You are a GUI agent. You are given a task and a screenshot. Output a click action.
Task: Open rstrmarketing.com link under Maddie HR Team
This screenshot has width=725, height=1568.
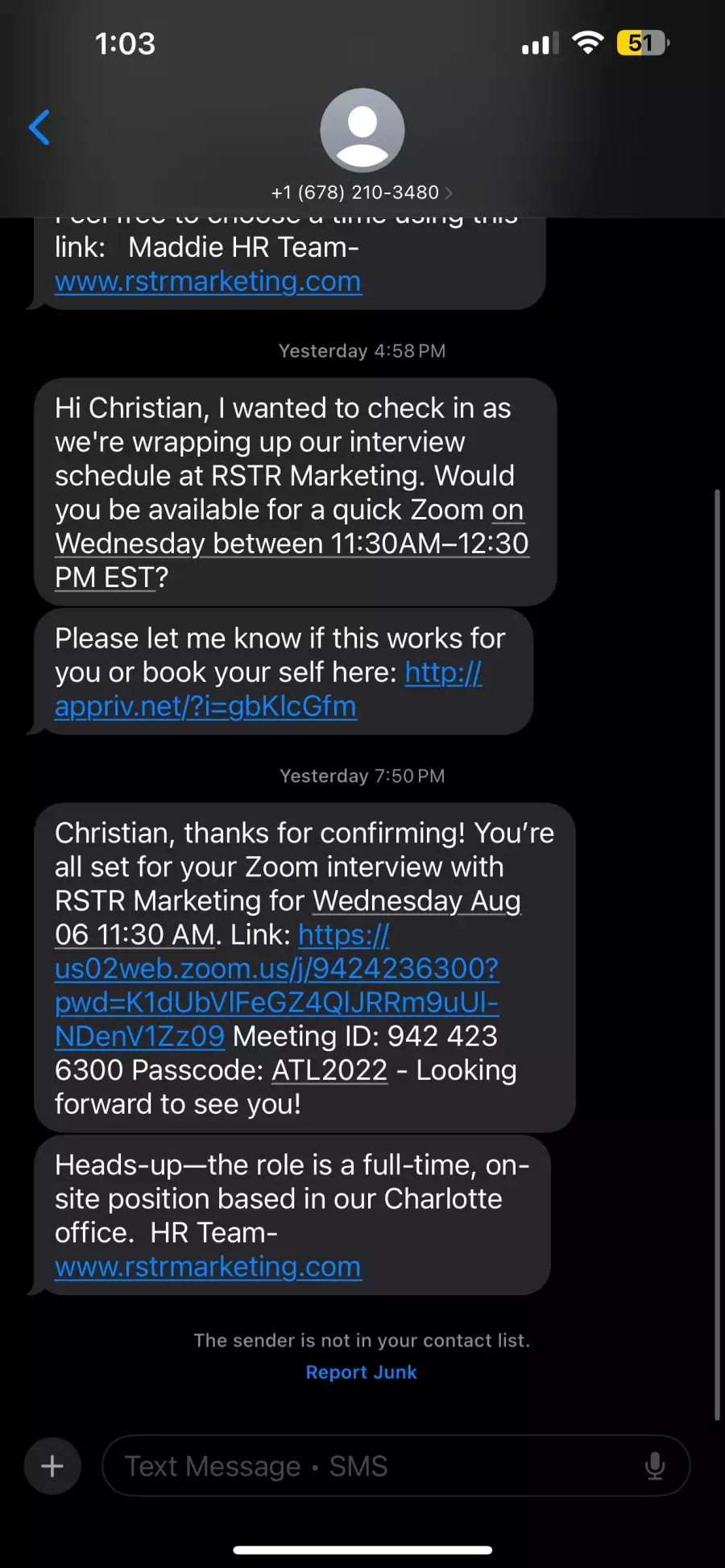pos(208,282)
